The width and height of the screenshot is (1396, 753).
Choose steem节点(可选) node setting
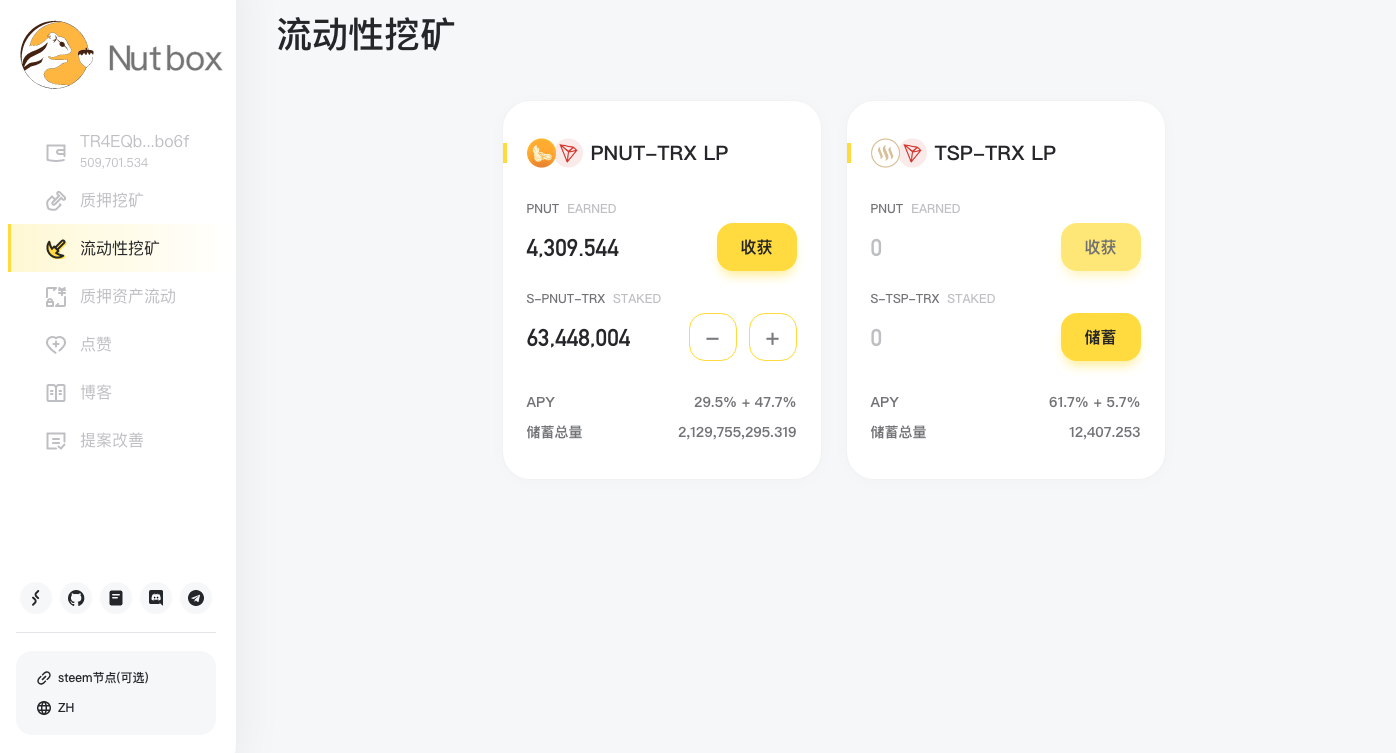pyautogui.click(x=102, y=678)
